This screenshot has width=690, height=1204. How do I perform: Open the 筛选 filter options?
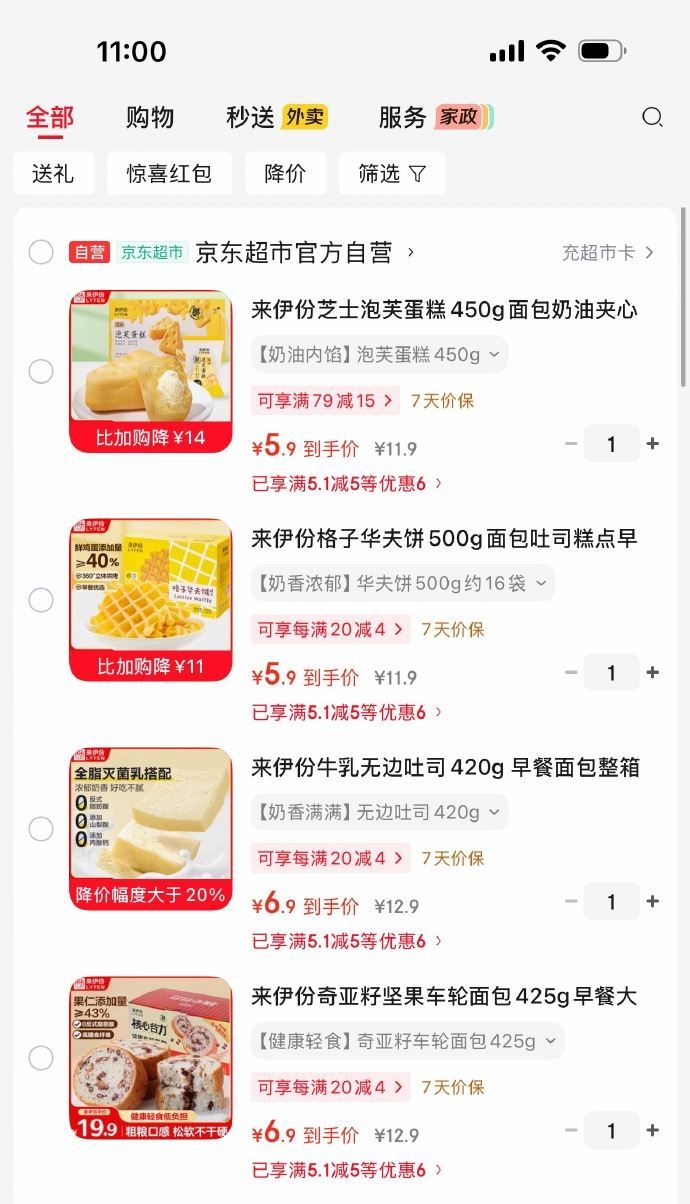[391, 174]
